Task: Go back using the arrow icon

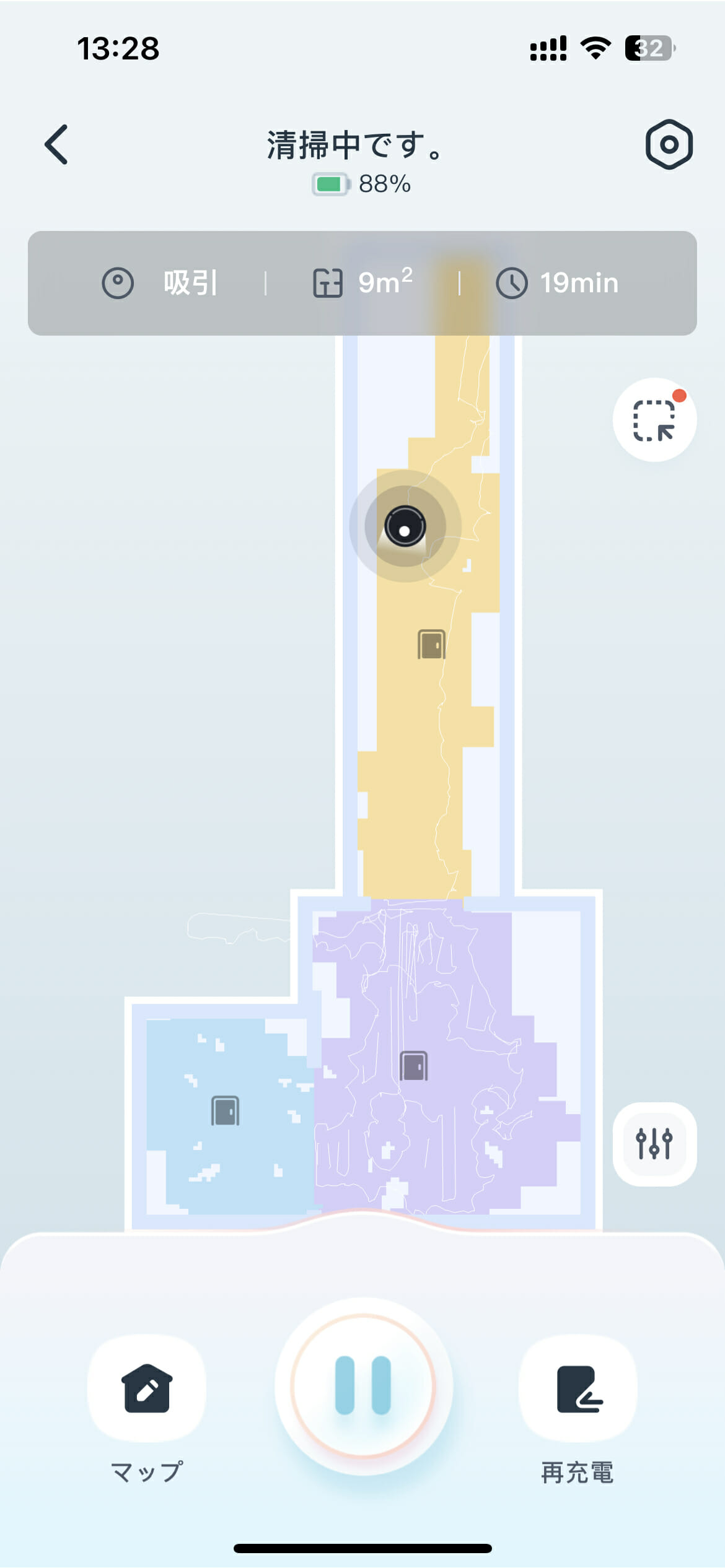Action: (56, 145)
